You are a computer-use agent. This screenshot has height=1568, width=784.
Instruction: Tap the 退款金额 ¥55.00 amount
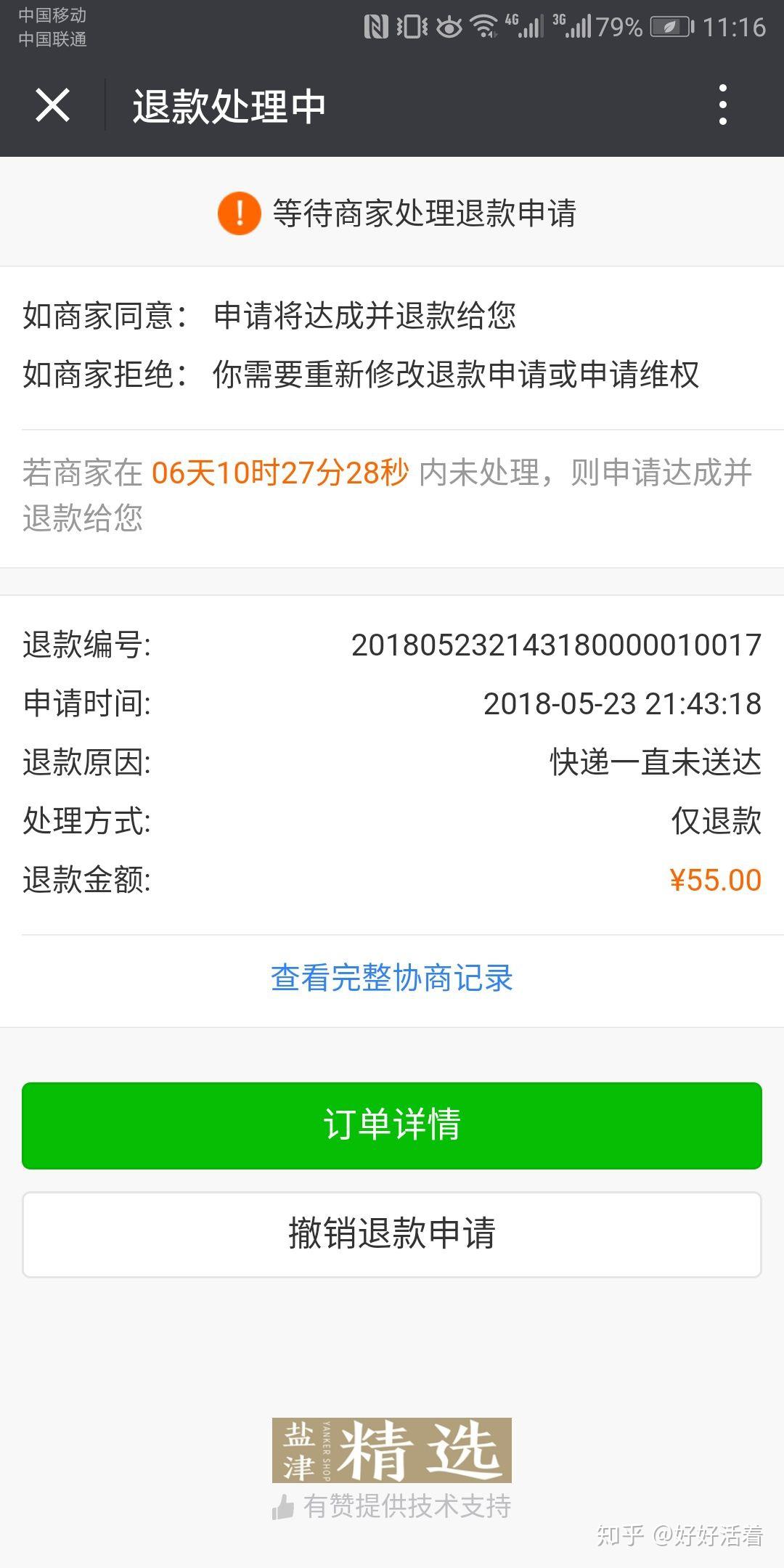pyautogui.click(x=715, y=879)
